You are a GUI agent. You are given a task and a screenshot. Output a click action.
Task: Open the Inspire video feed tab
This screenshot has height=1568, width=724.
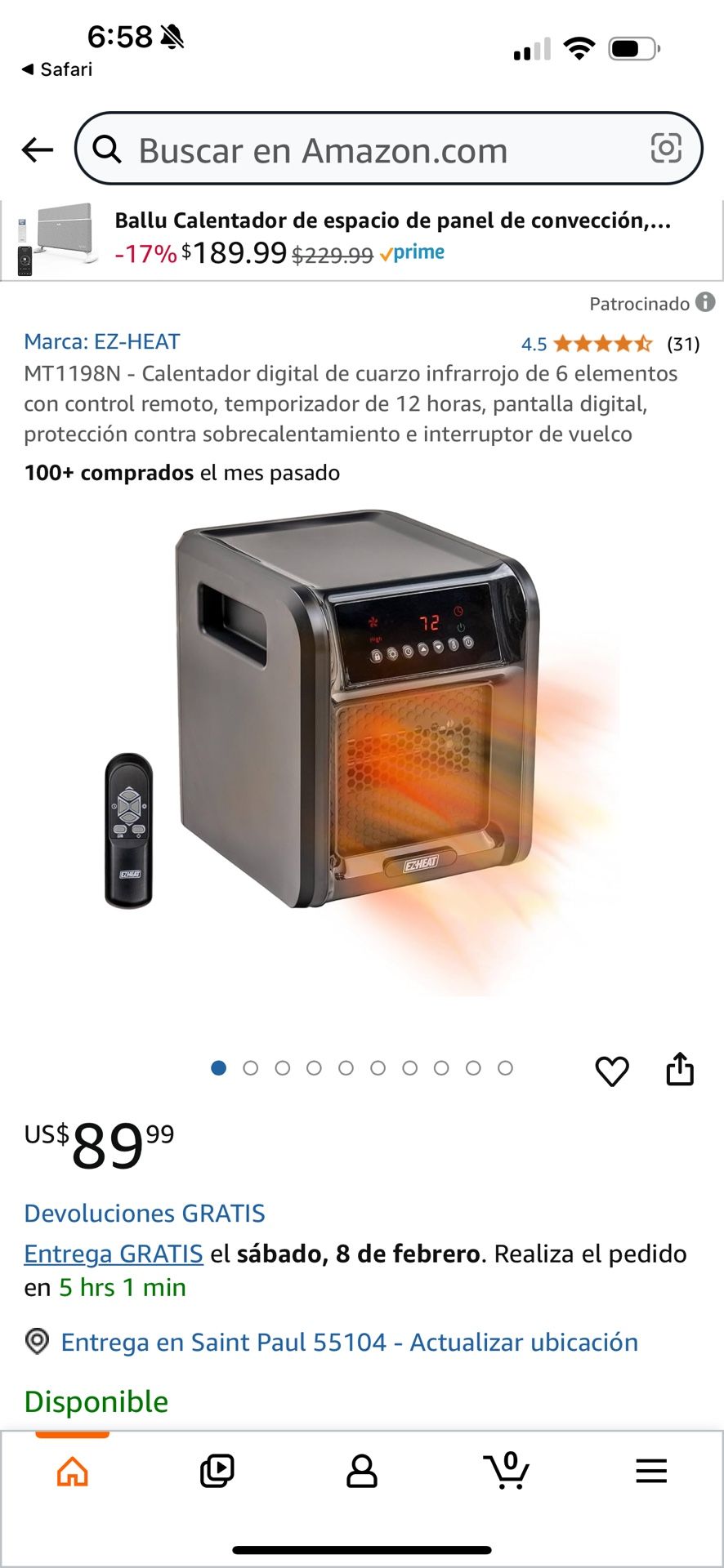[x=217, y=1472]
